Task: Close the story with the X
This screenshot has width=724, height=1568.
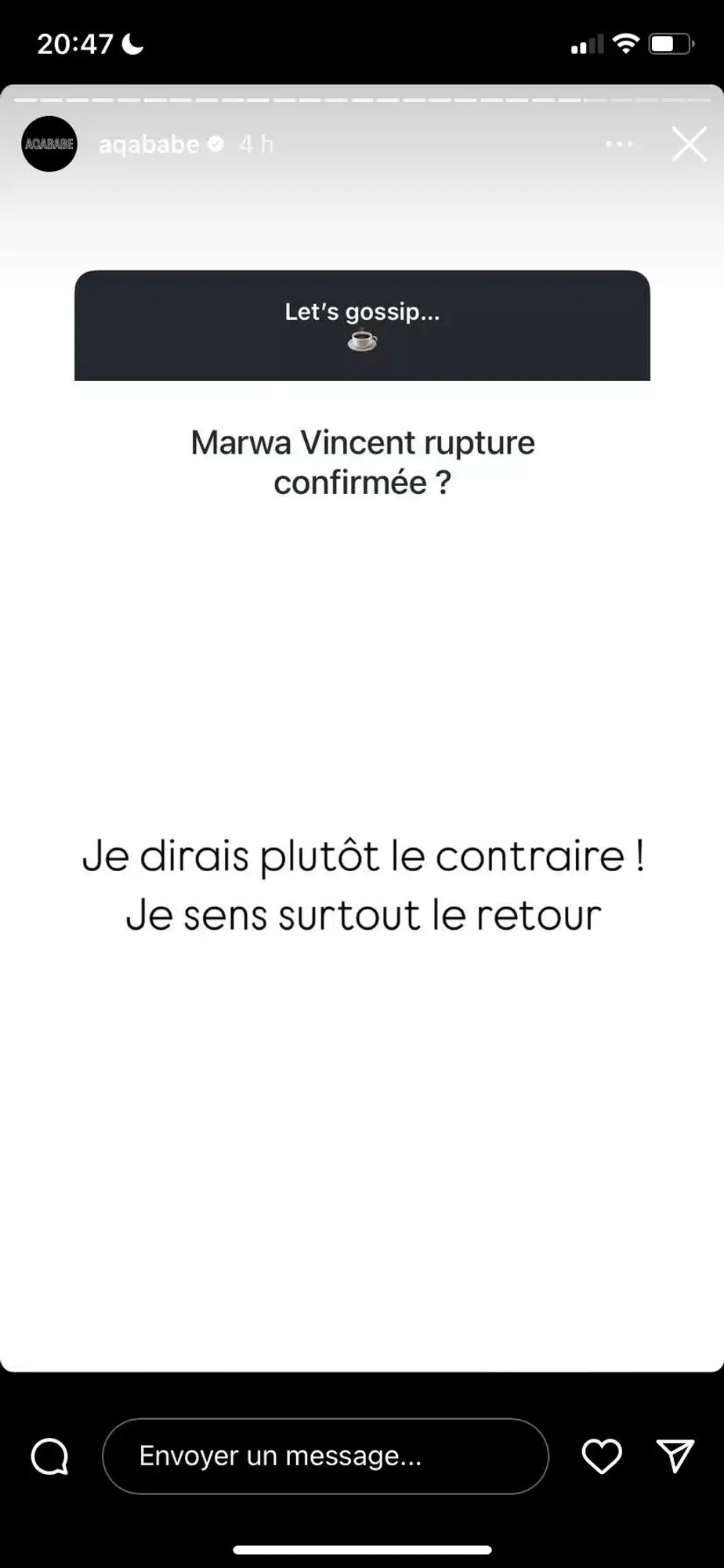Action: (689, 143)
